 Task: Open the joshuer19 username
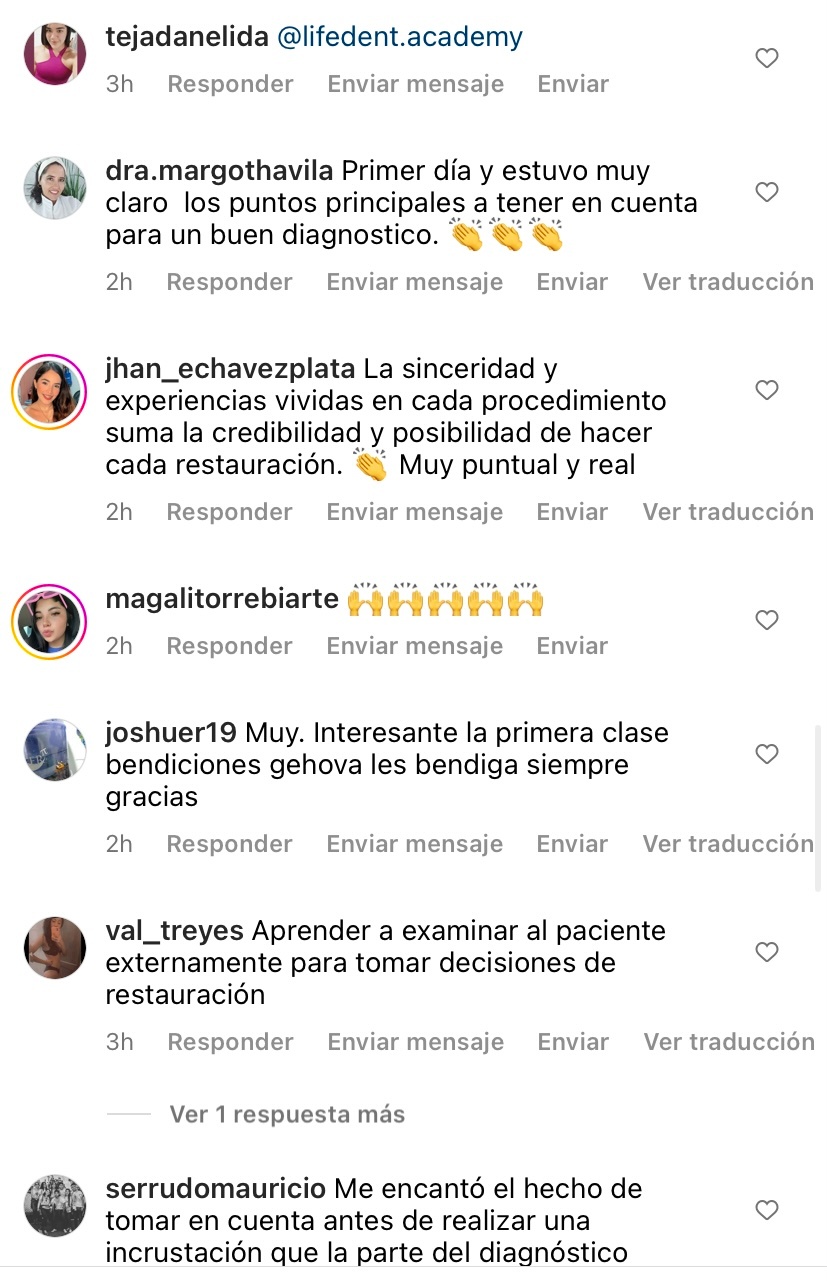point(171,733)
